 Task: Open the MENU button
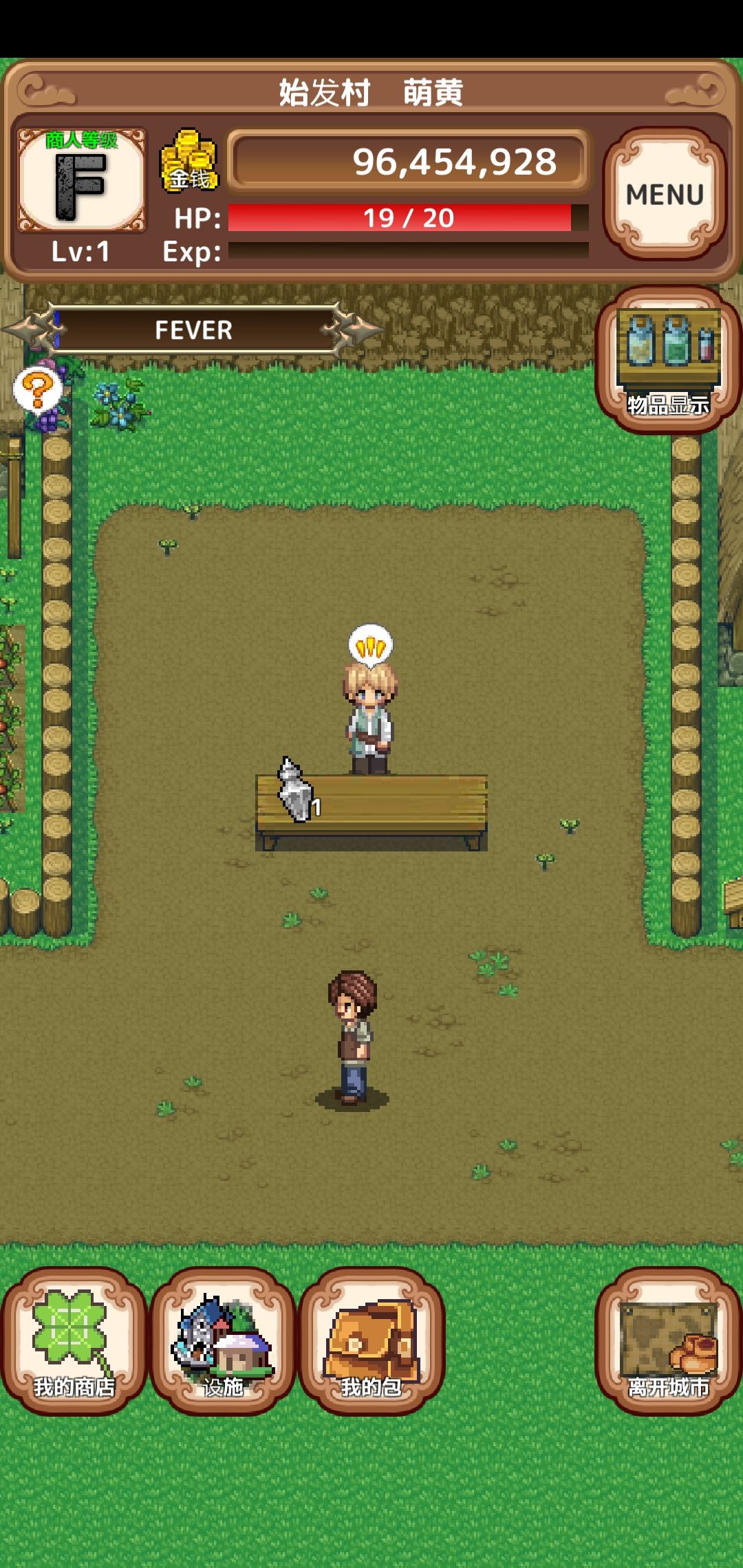(665, 194)
